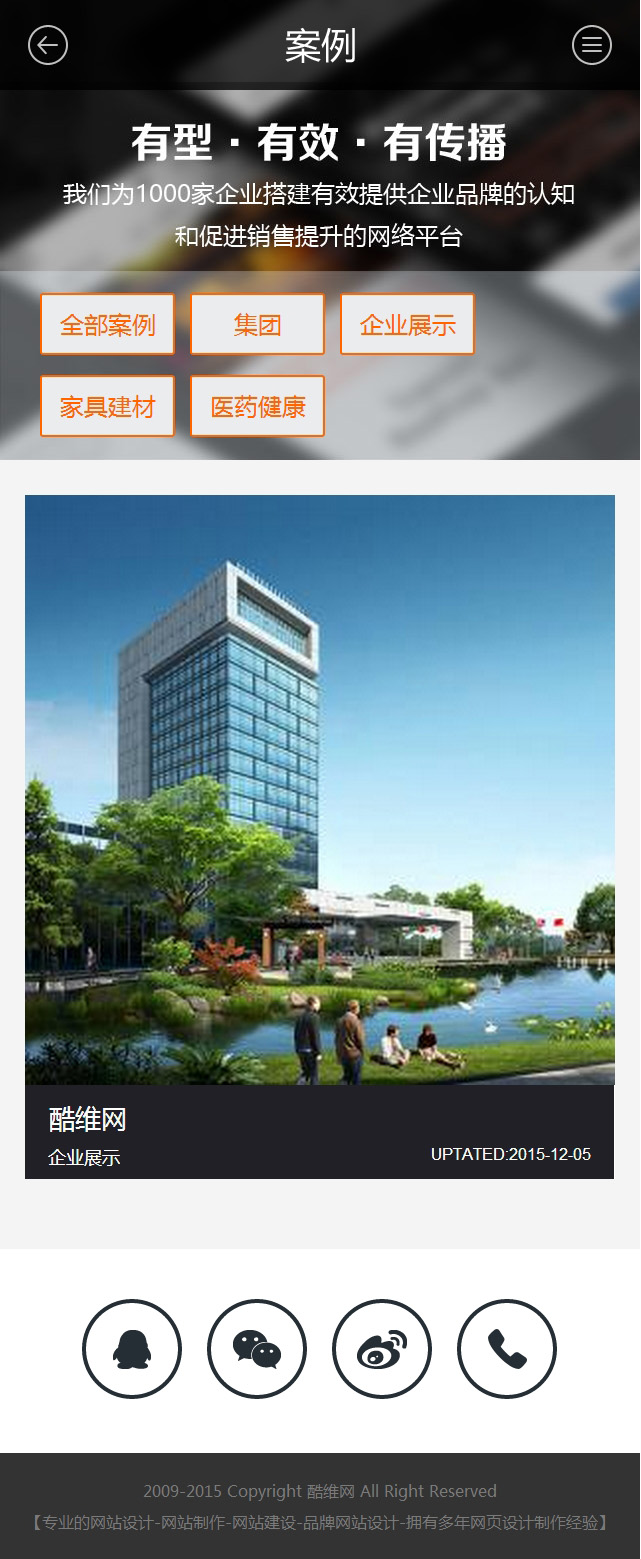The height and width of the screenshot is (1559, 641).
Task: Open the hamburger menu
Action: [591, 45]
